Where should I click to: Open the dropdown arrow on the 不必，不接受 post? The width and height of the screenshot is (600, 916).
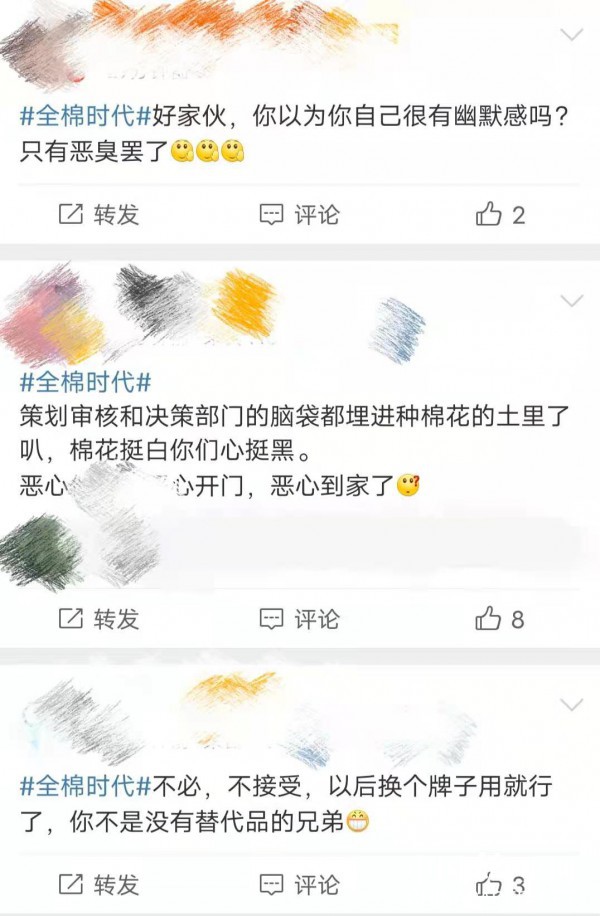pyautogui.click(x=572, y=703)
